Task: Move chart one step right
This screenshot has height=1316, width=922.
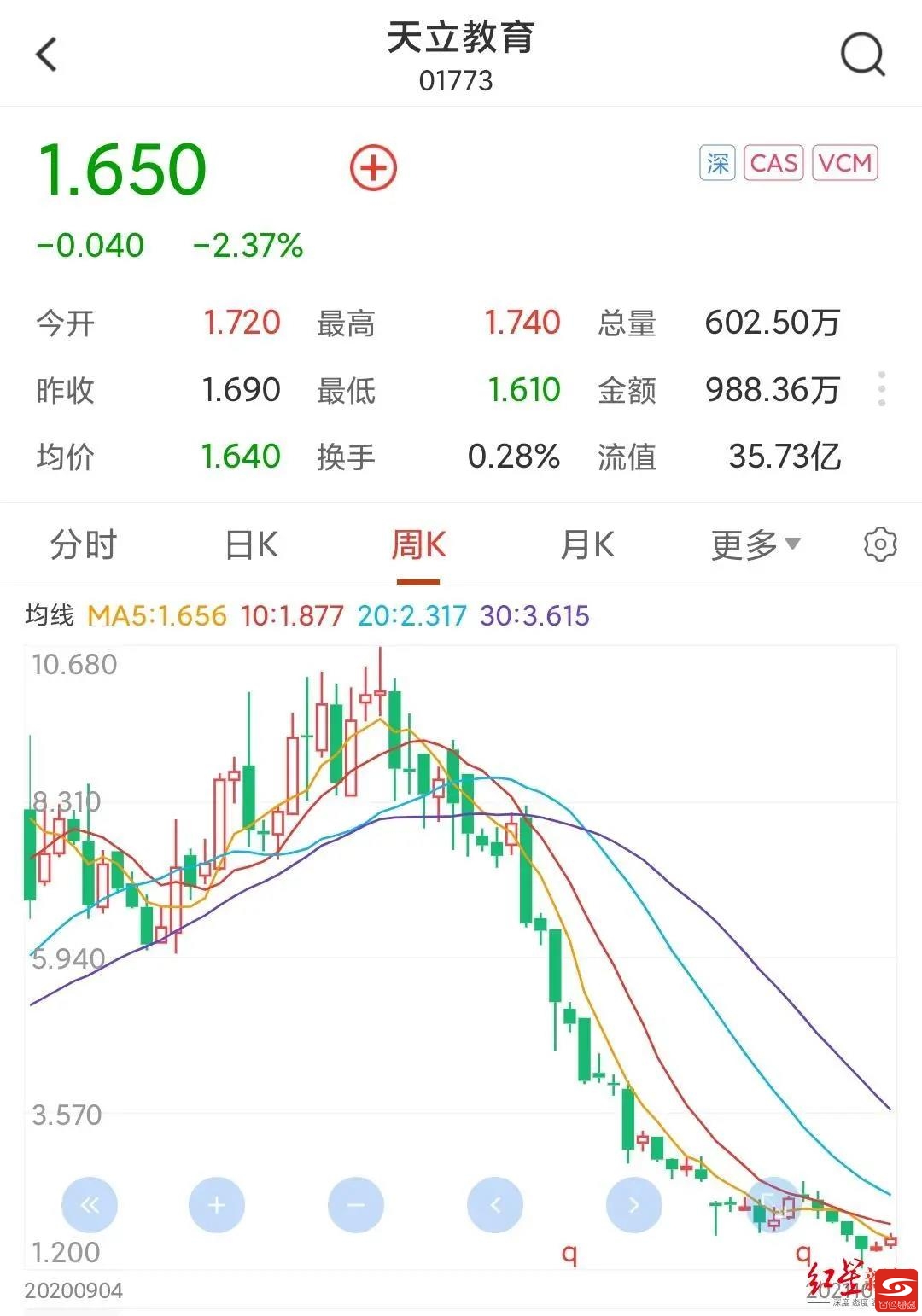Action: coord(633,1205)
